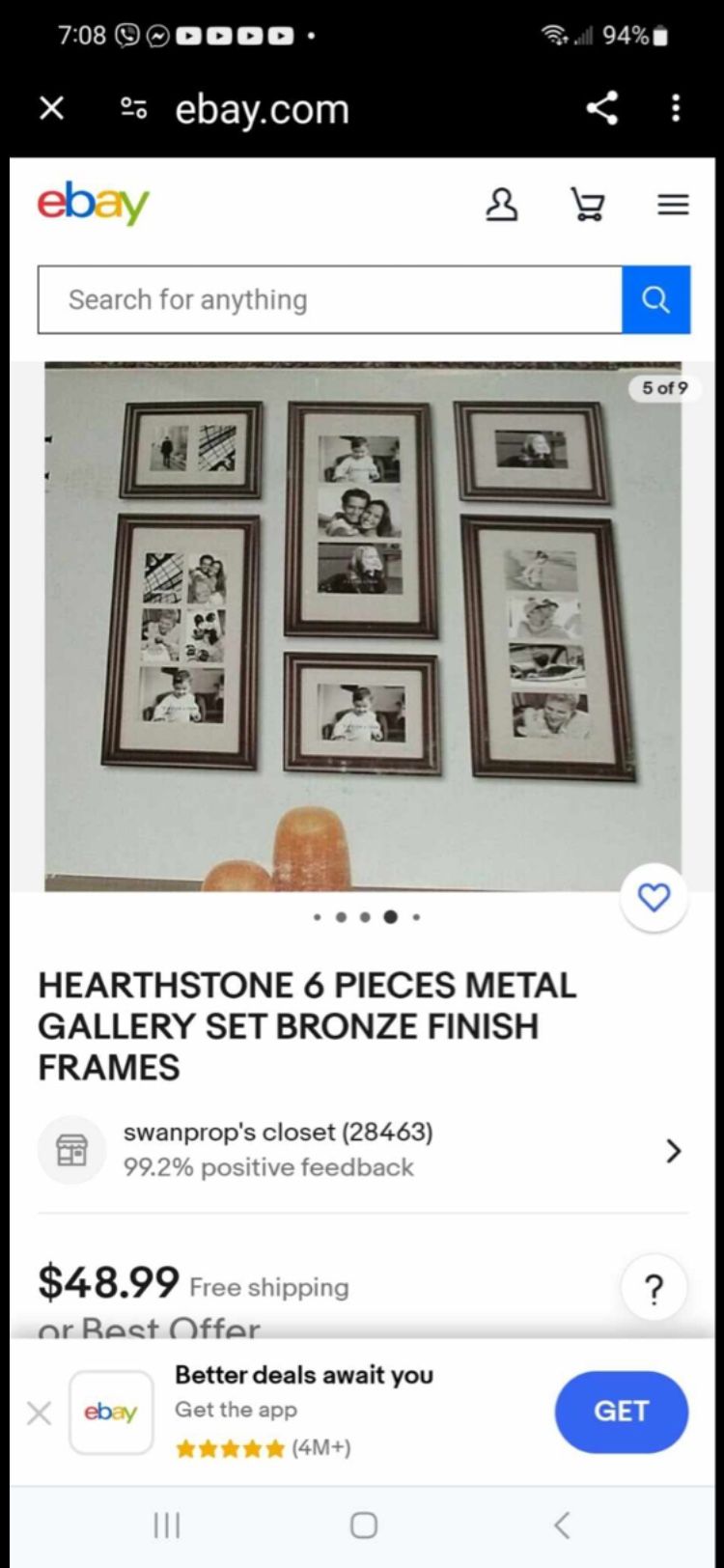This screenshot has width=724, height=1568.
Task: Open the hamburger menu
Action: point(673,205)
